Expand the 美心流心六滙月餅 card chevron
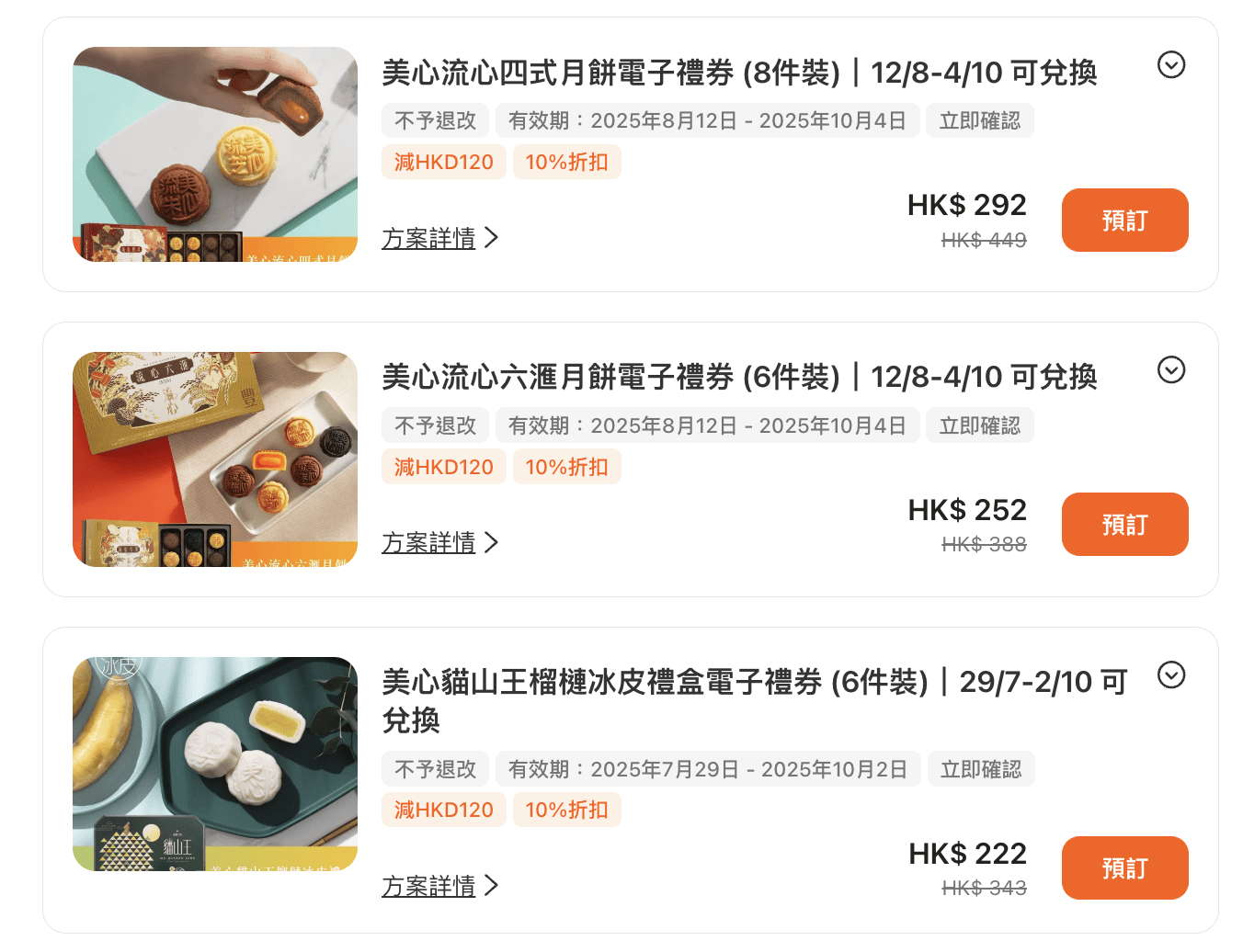Screen dimensions: 1243x952 tap(1170, 370)
